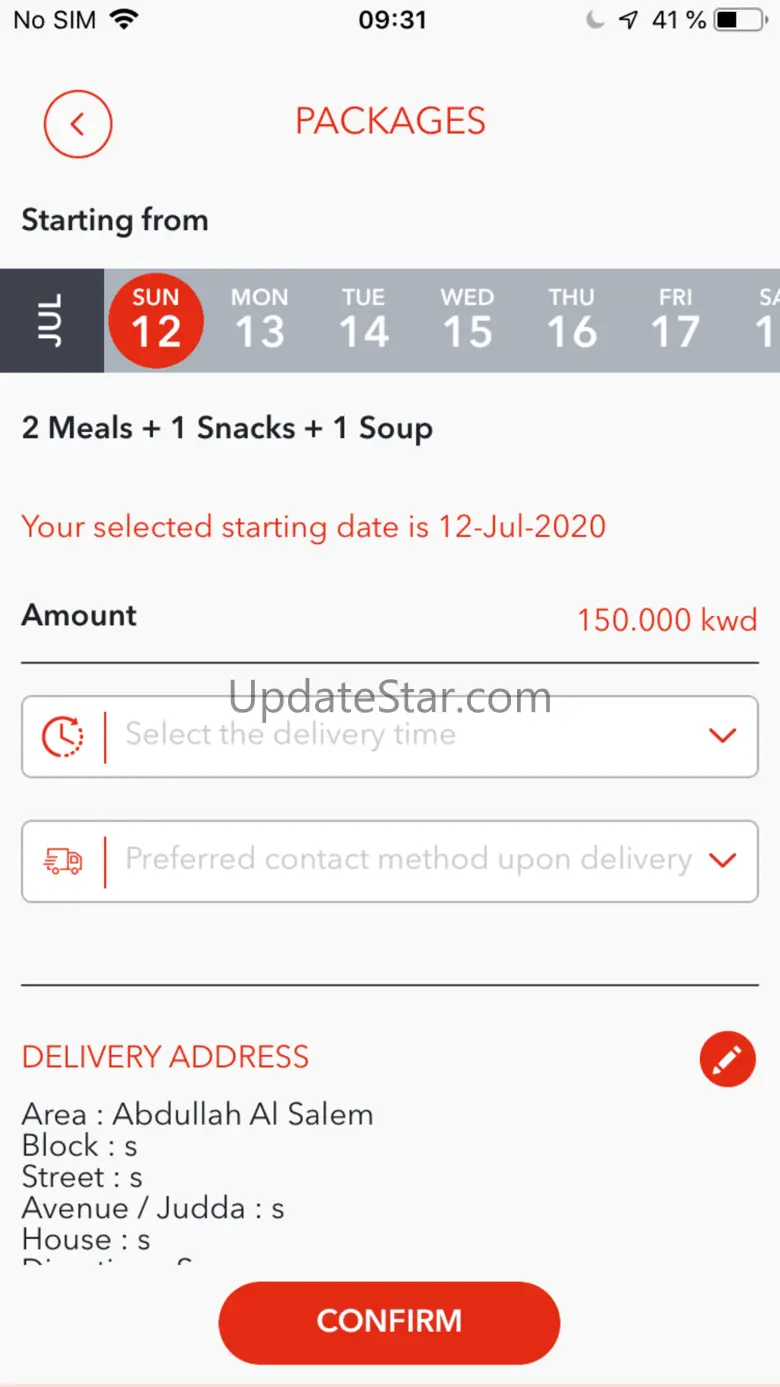Confirm the package order
Screen dimensions: 780x1387
coord(389,1322)
